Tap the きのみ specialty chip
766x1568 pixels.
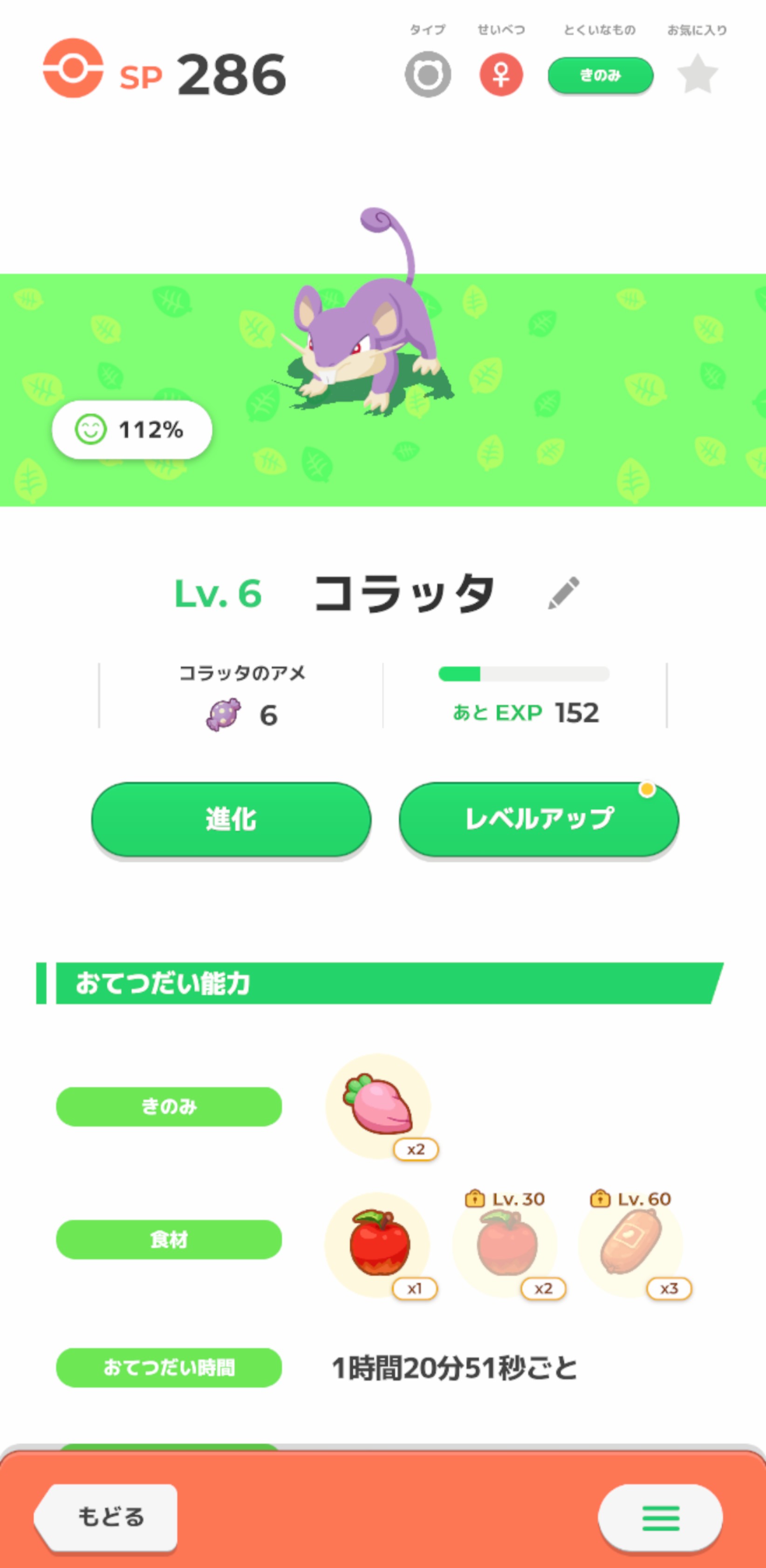click(x=601, y=75)
